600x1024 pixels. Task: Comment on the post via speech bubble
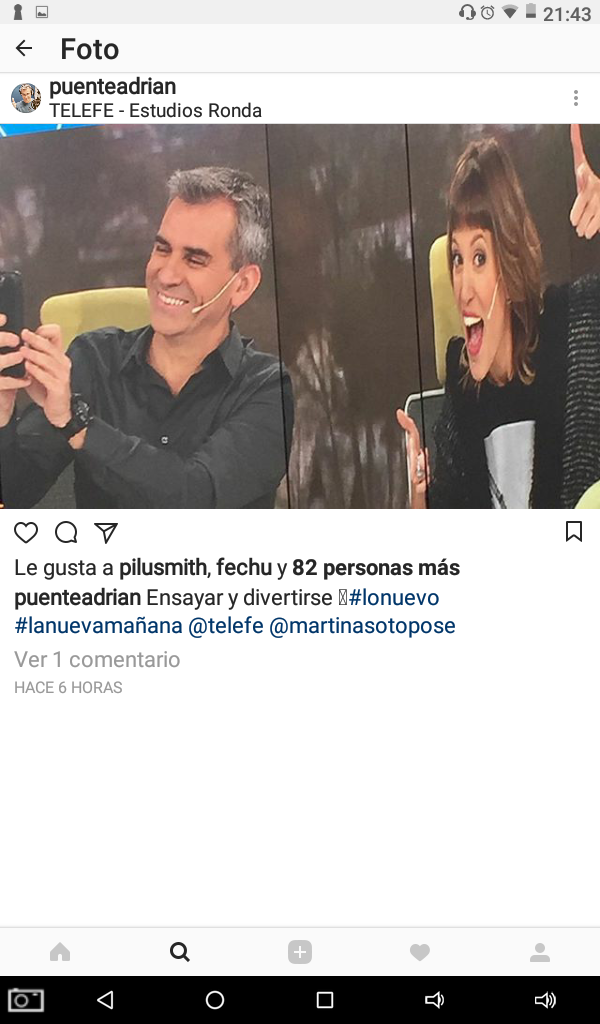[x=66, y=532]
